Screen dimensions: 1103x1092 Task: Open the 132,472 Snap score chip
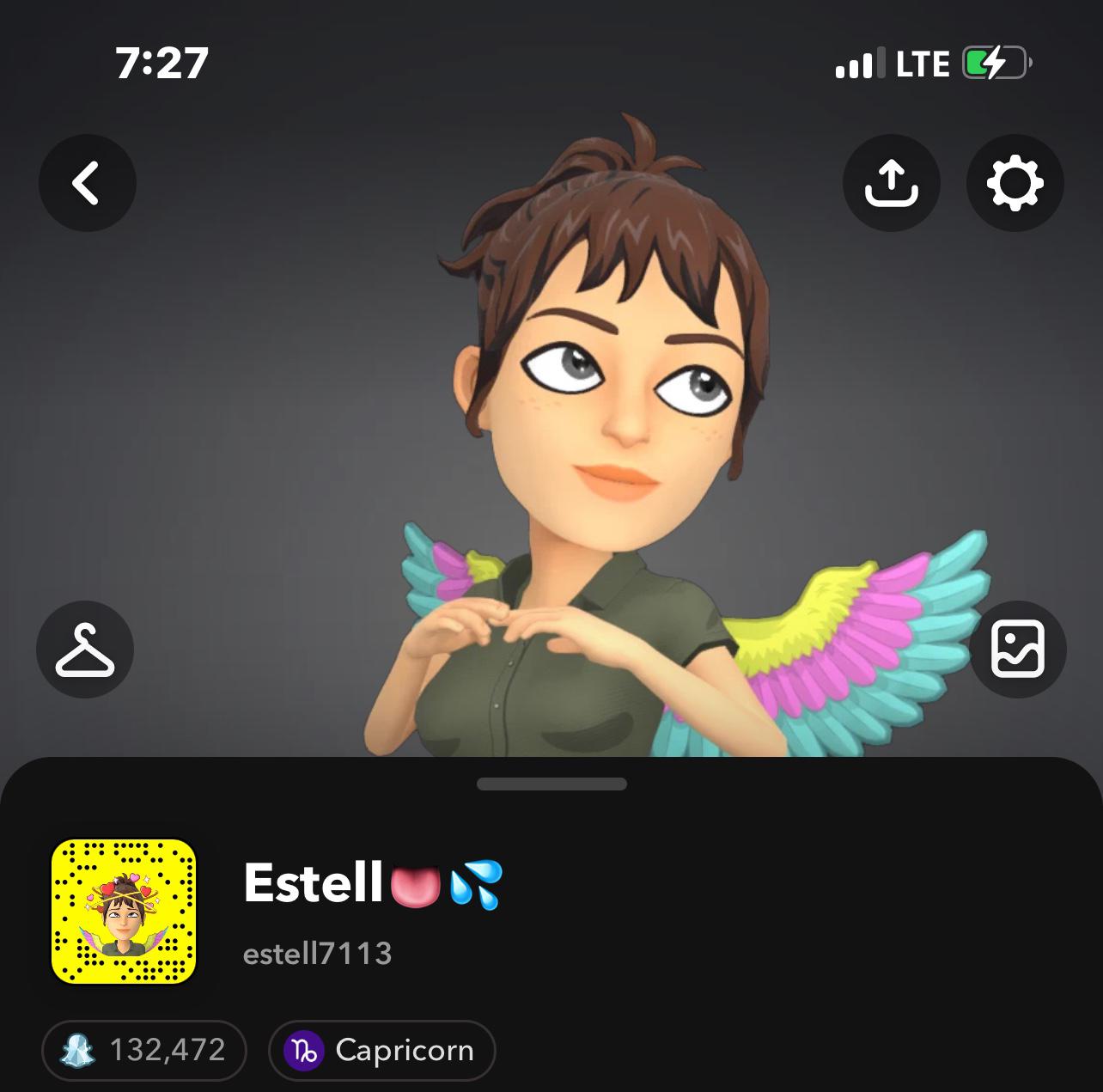(x=144, y=1049)
